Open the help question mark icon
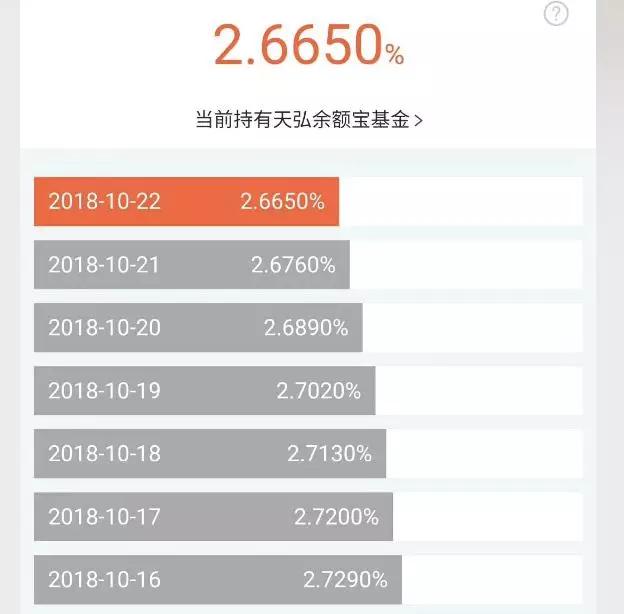The image size is (624, 614). [556, 14]
